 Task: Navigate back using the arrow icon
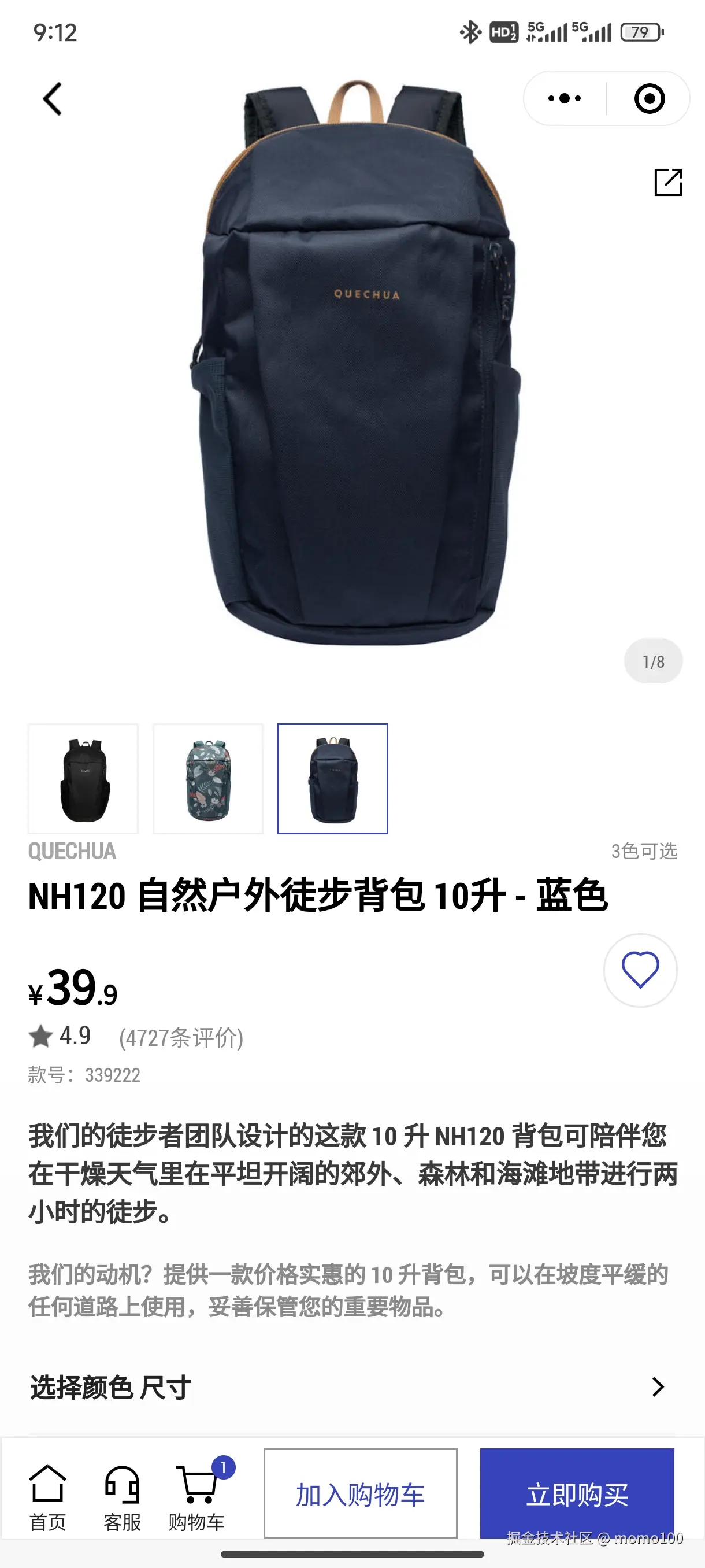(53, 99)
